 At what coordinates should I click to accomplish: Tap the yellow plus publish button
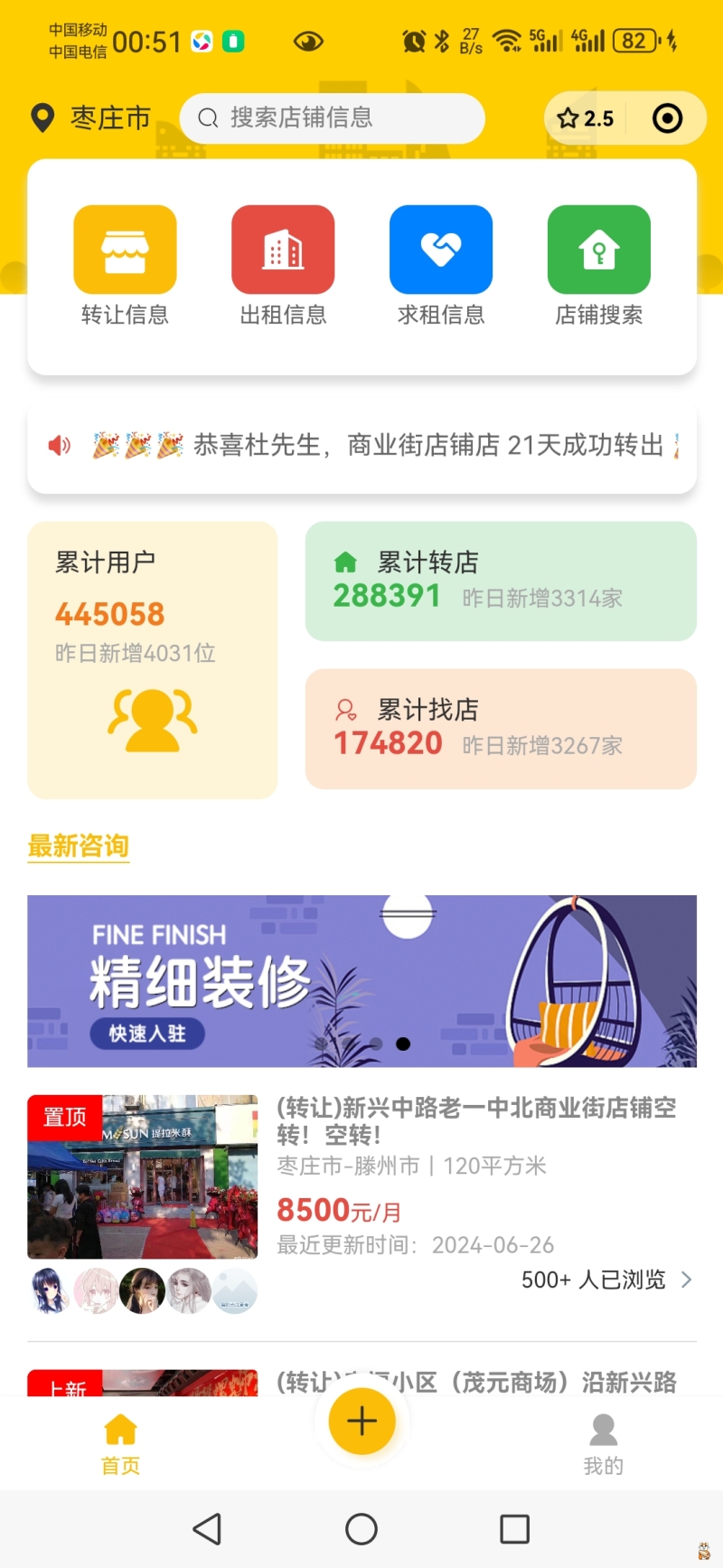[x=361, y=1422]
